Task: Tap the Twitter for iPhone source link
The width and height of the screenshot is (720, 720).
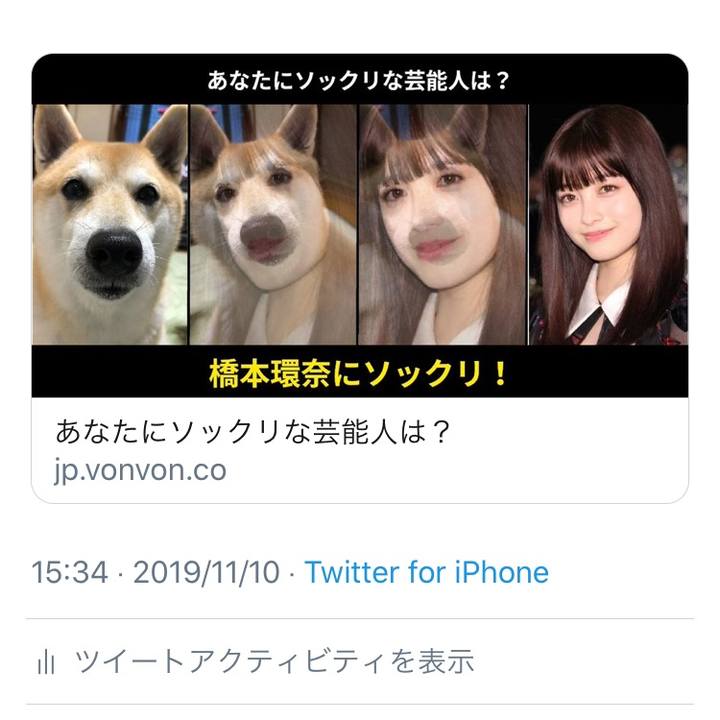Action: (426, 573)
